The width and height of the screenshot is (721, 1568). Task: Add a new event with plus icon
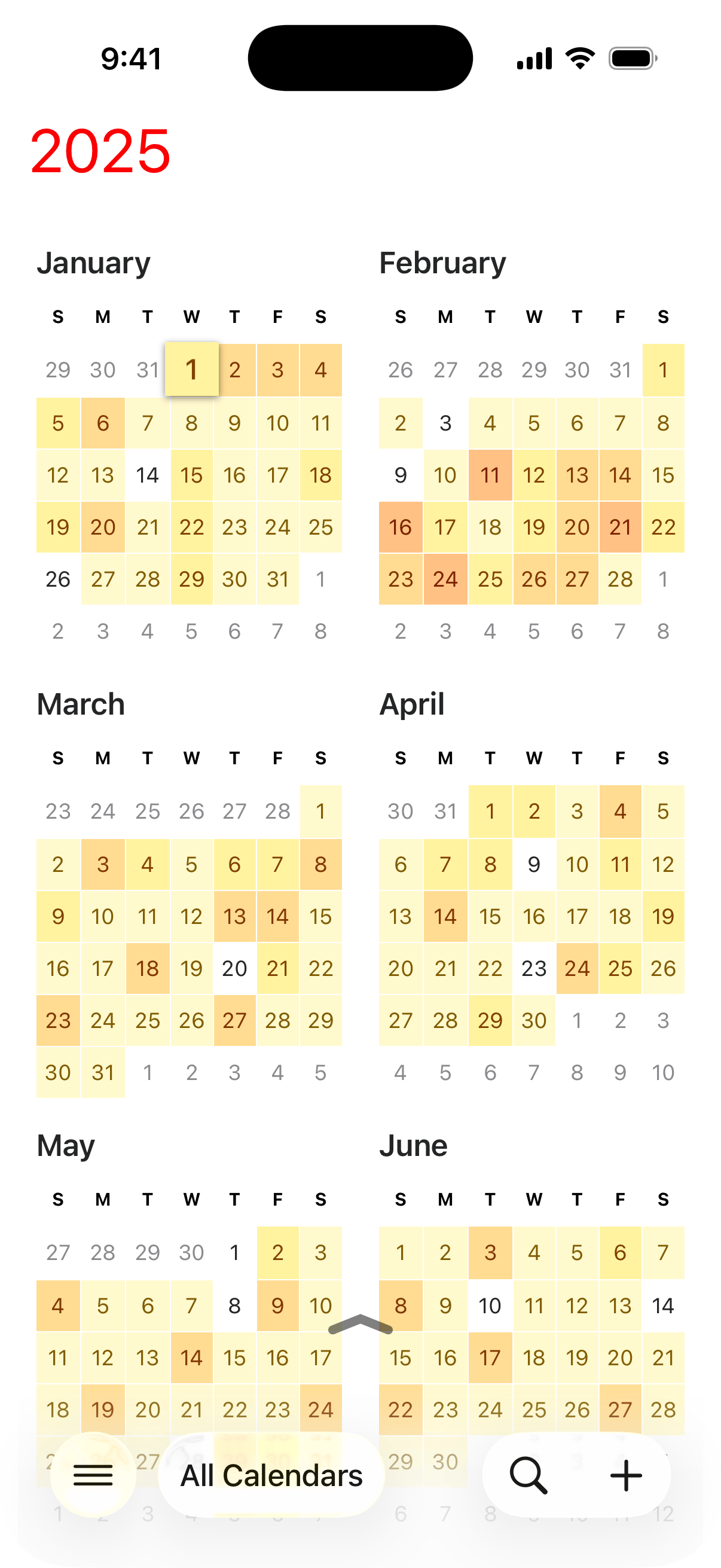coord(626,1475)
